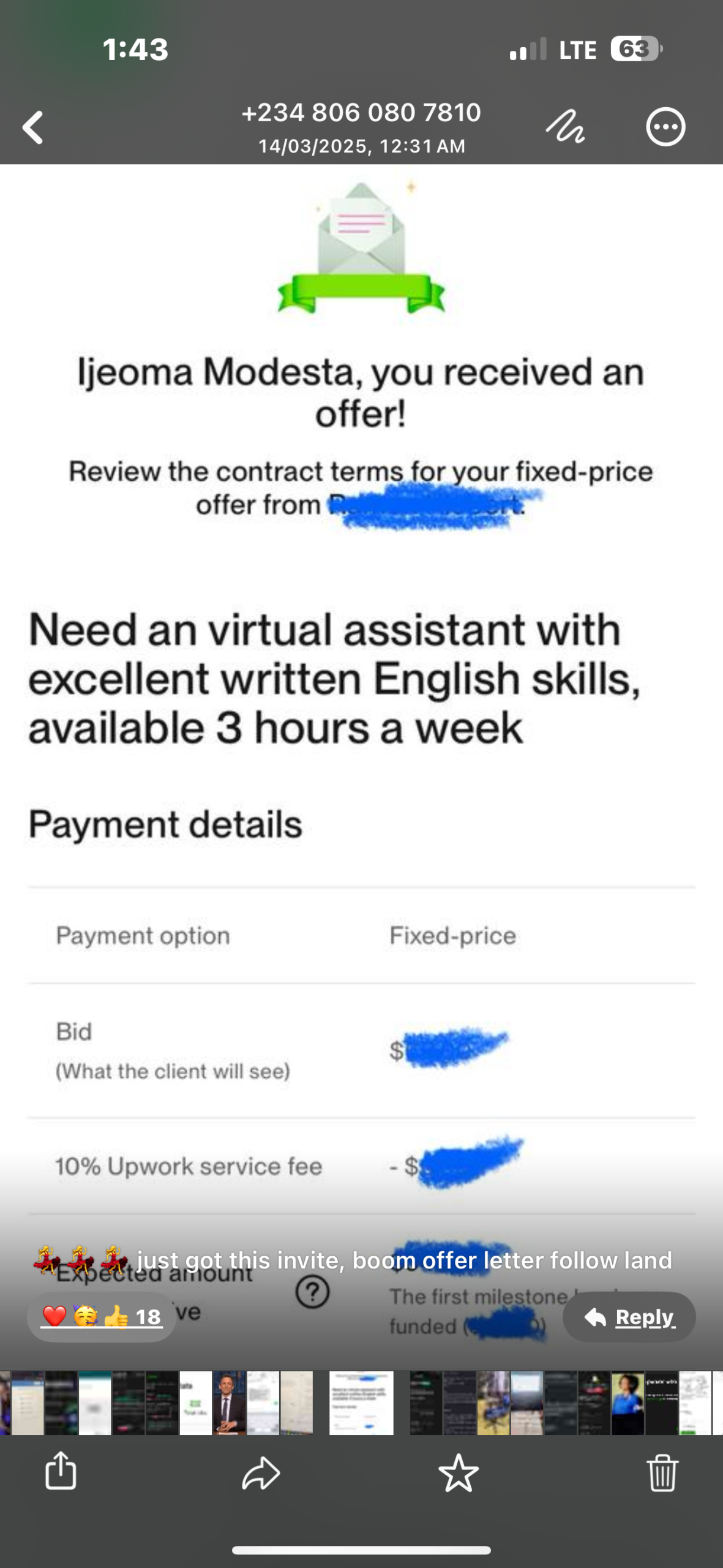Screen dimensions: 723x1568
Task: Star this media message
Action: coord(459,1472)
